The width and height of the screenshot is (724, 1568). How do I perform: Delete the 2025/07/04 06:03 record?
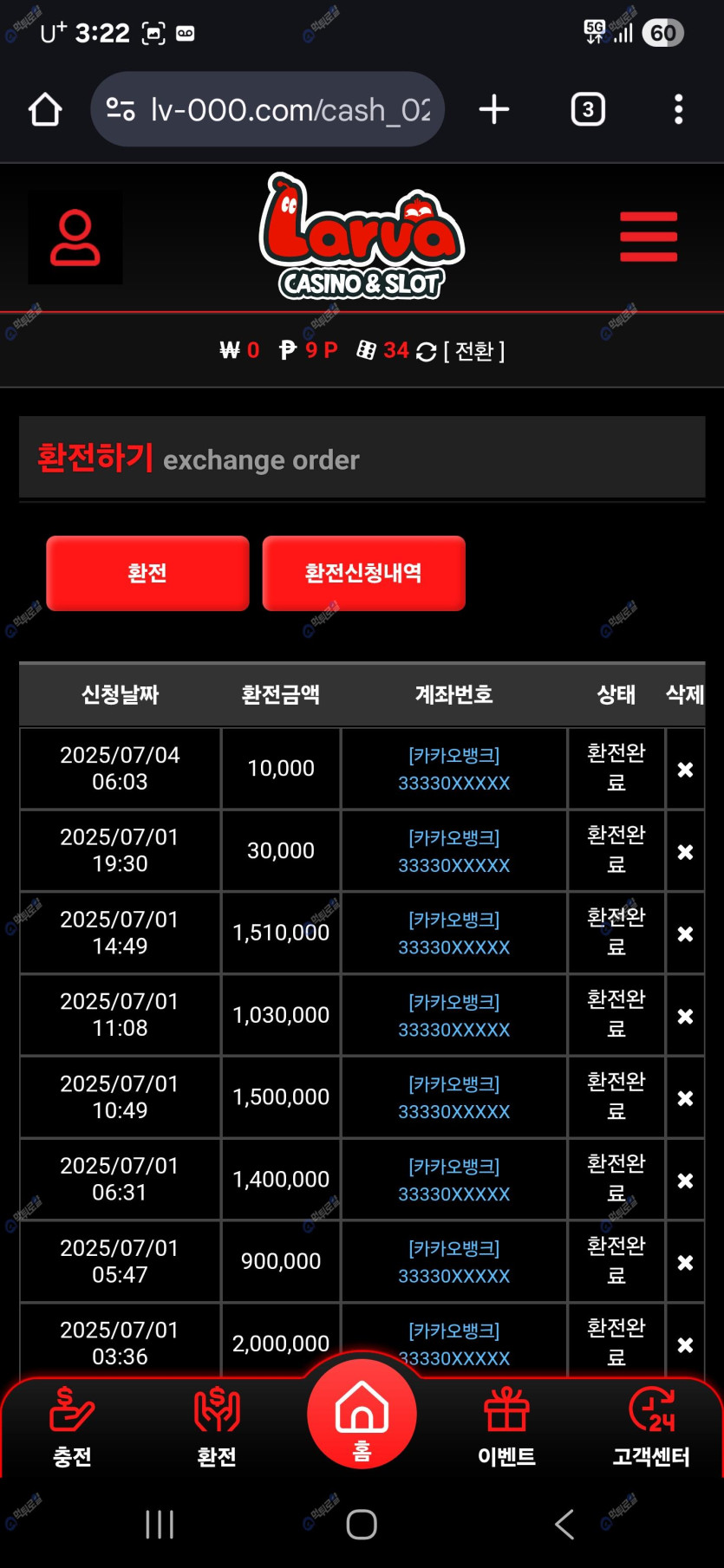click(x=685, y=770)
